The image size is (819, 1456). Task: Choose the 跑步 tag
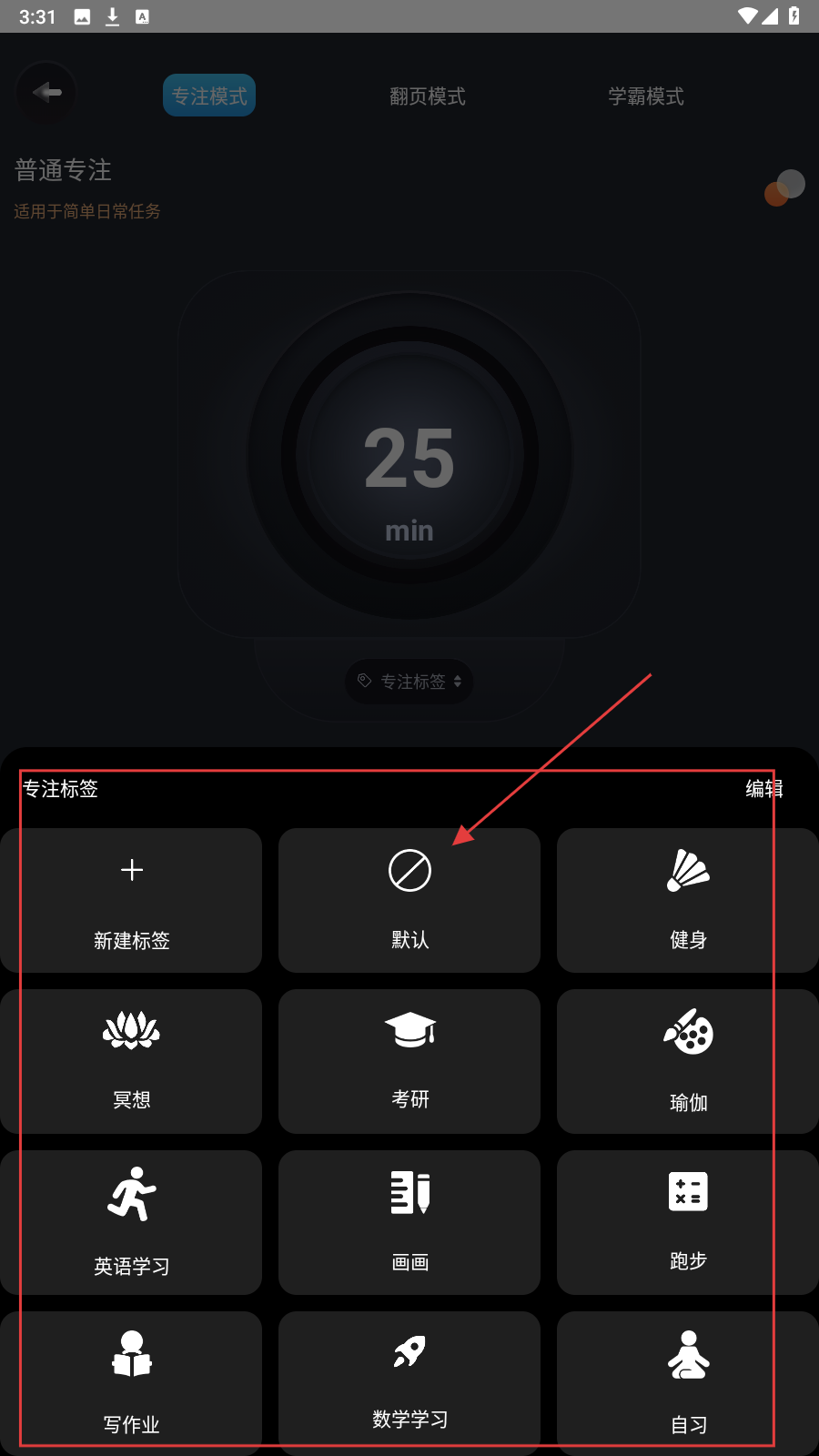[688, 1222]
